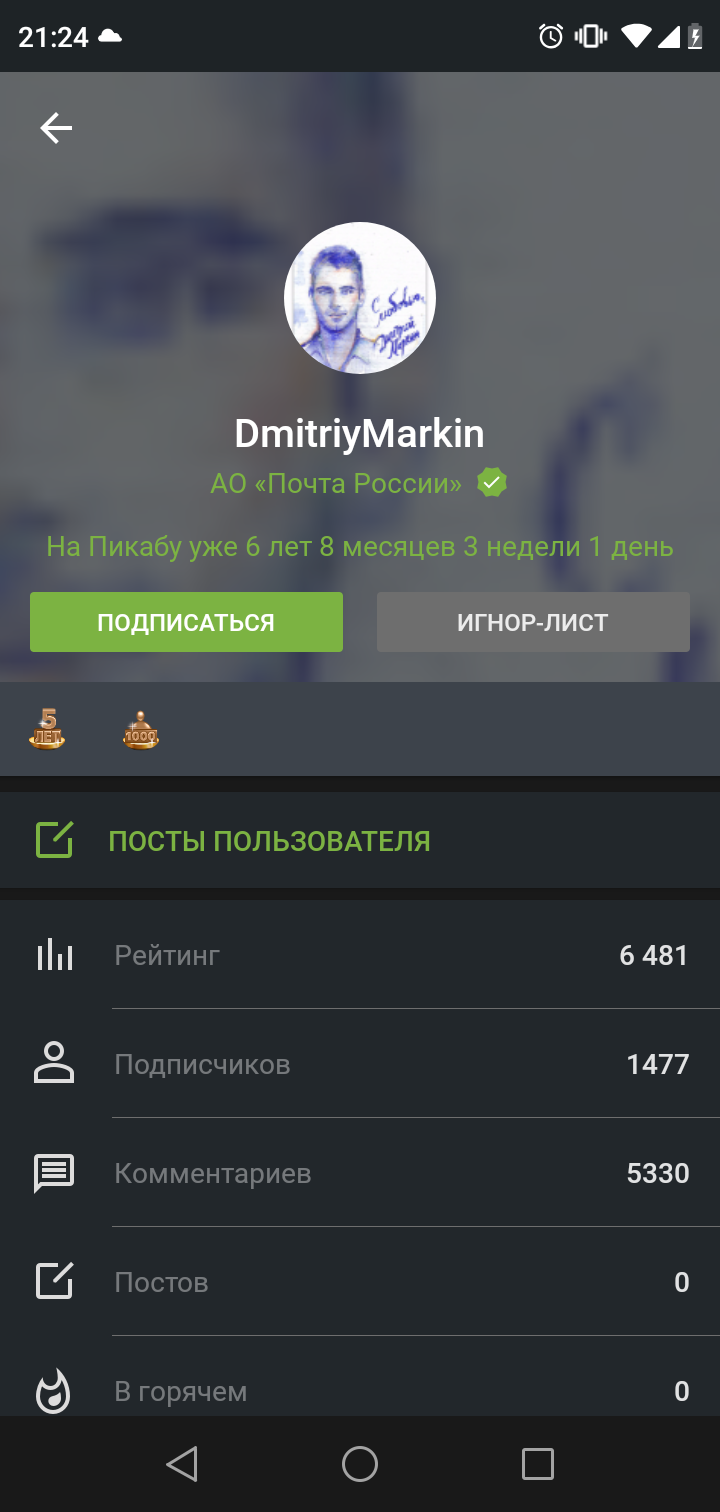The height and width of the screenshot is (1512, 720).
Task: Tap the 1000 subscribers award badge
Action: pyautogui.click(x=141, y=731)
